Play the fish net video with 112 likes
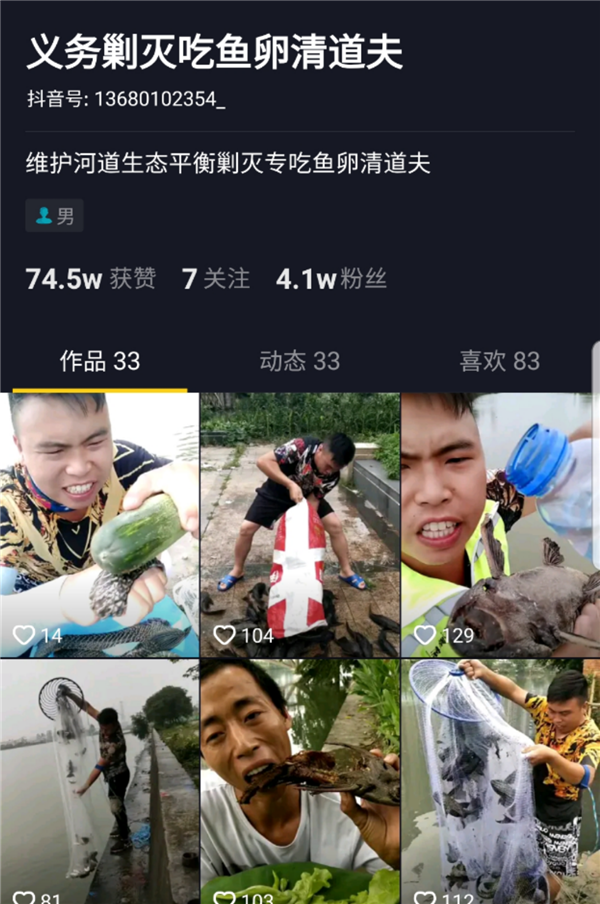The width and height of the screenshot is (600, 904). (500, 780)
